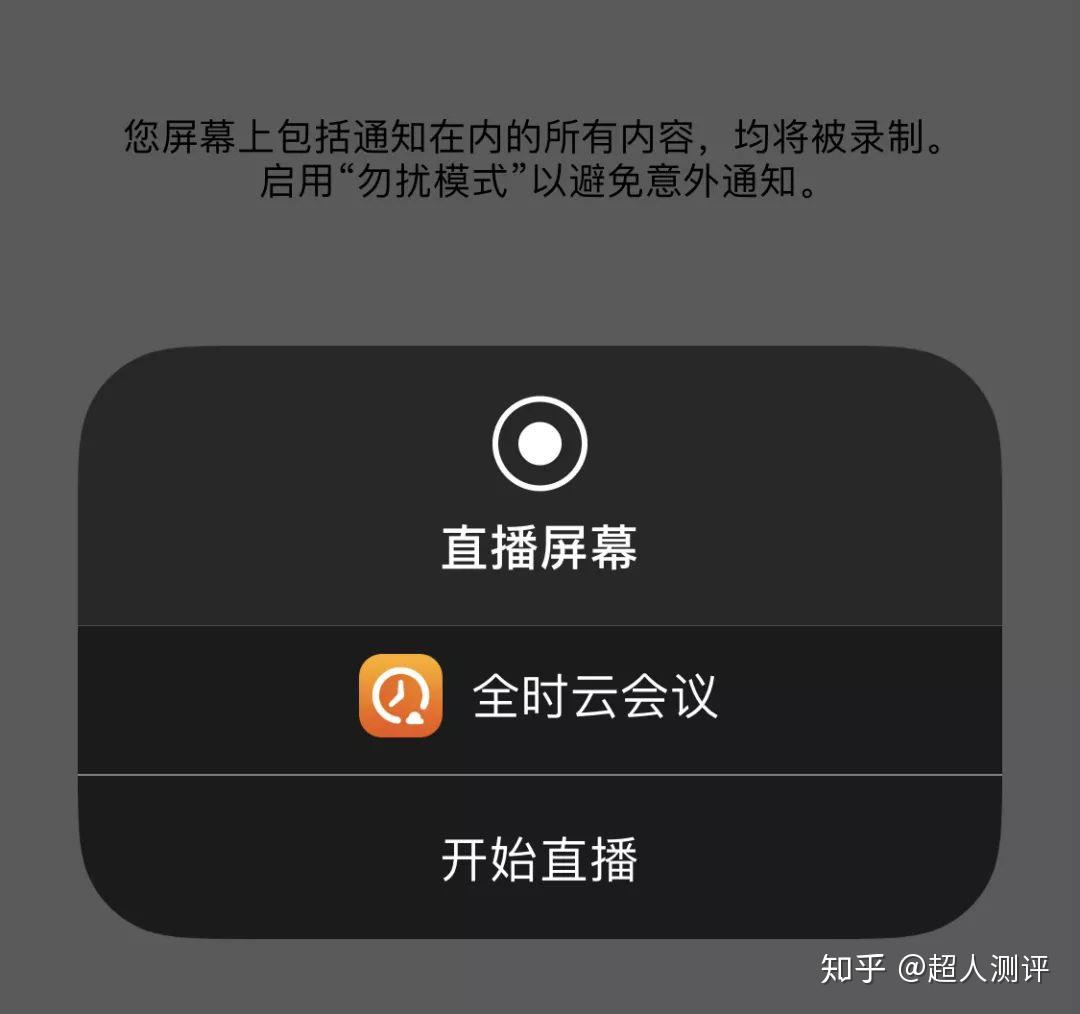Select the 全时云会议 app row
Viewport: 1080px width, 1014px height.
[x=539, y=698]
